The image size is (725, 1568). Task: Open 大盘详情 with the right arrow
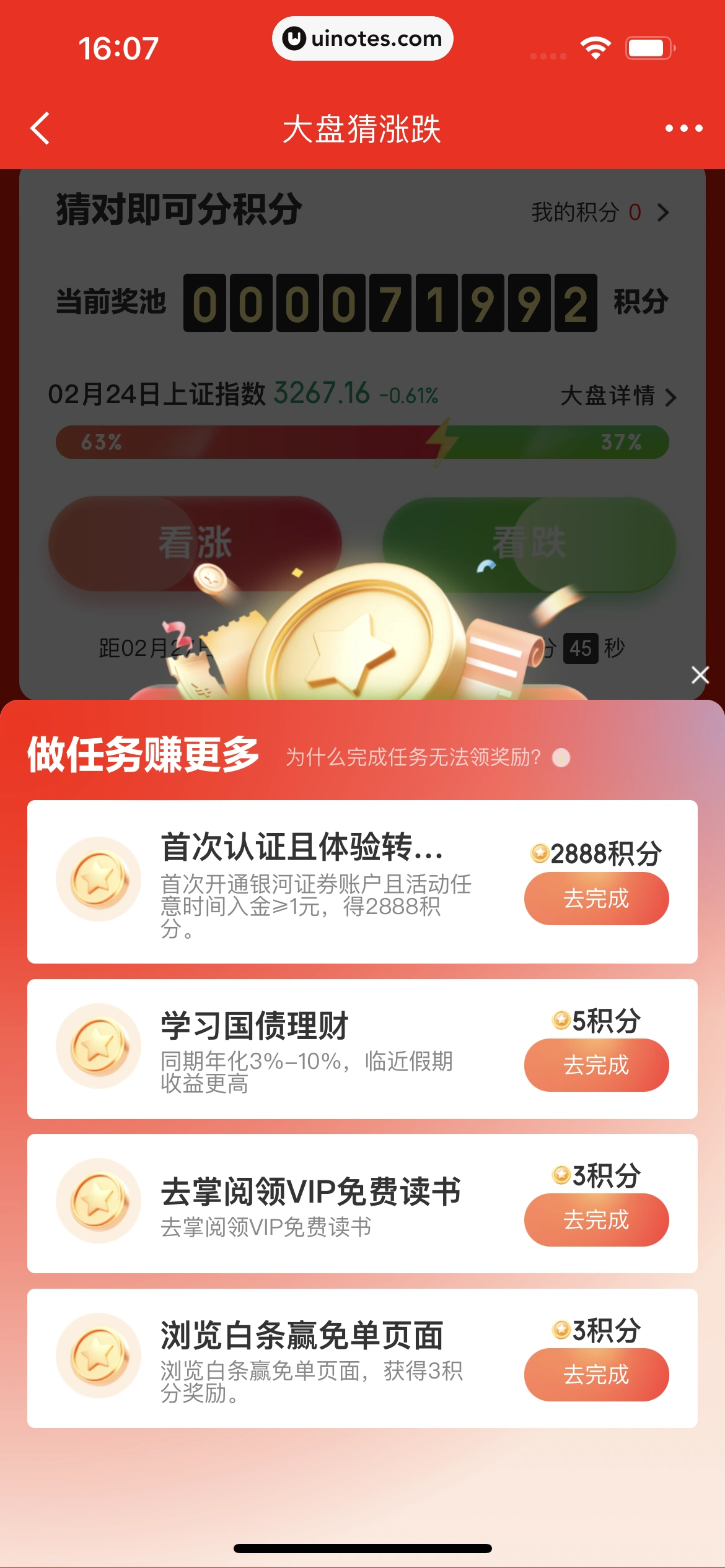click(671, 398)
